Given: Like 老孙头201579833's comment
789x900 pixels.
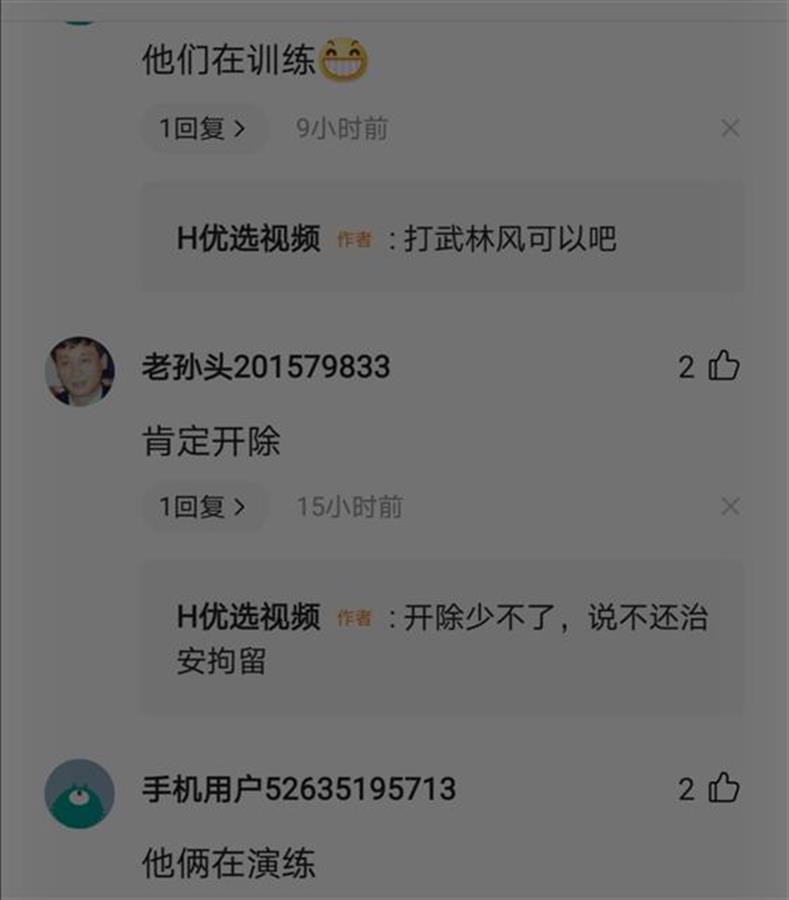Looking at the screenshot, I should 724,367.
